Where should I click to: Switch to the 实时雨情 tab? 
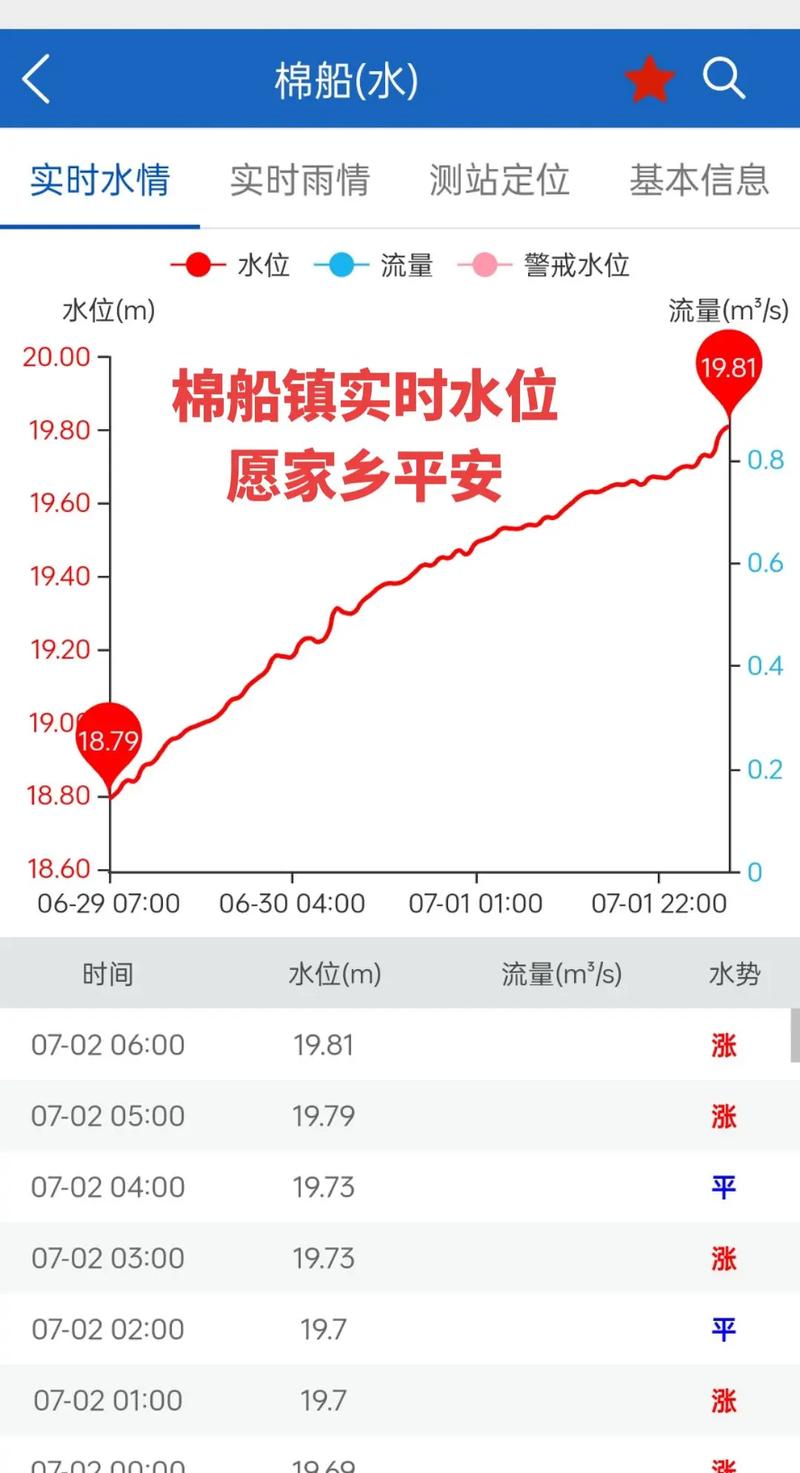[300, 179]
